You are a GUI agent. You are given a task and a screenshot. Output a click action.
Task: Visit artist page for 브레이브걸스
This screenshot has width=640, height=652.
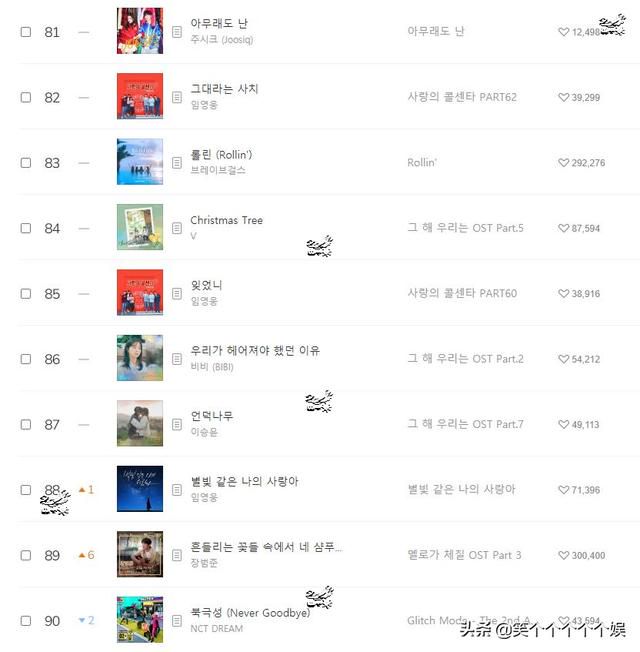click(x=218, y=171)
